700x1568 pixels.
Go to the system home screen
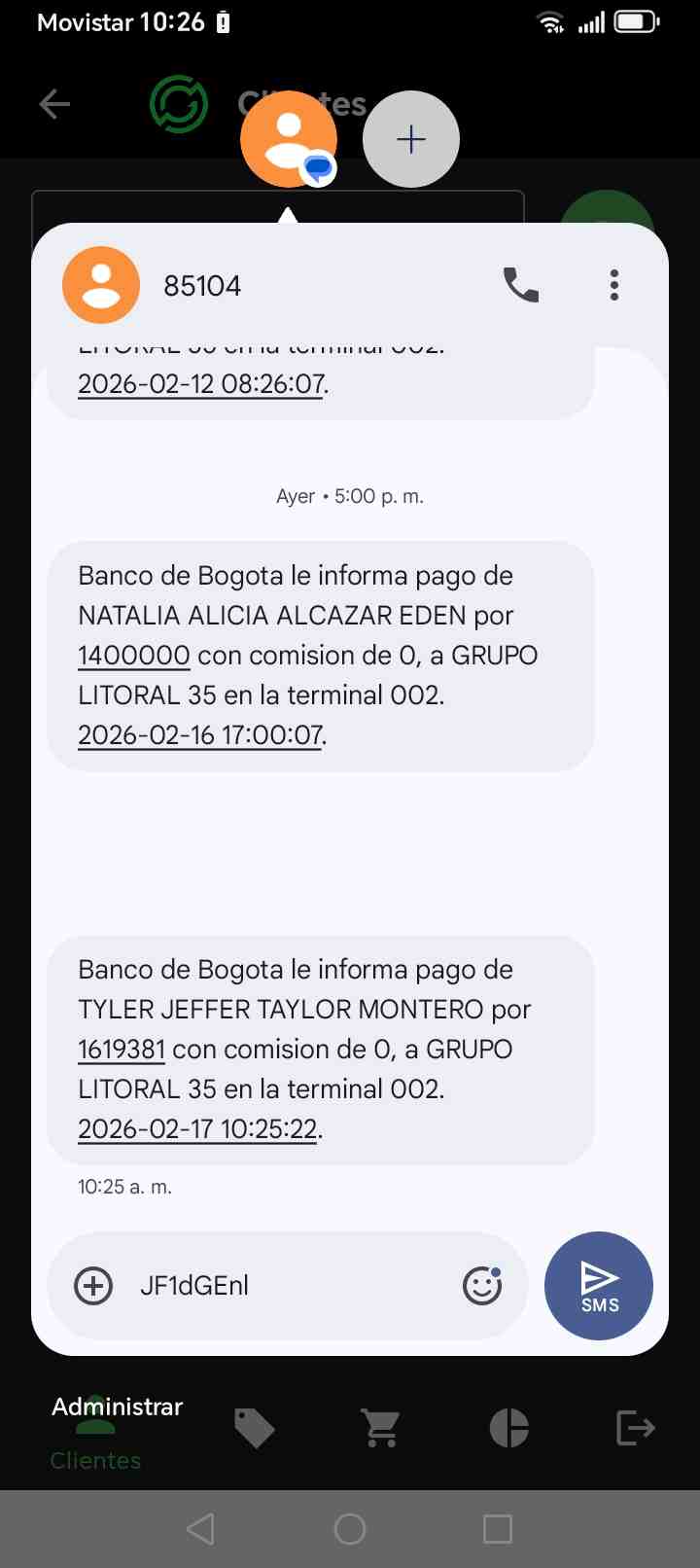click(350, 1529)
